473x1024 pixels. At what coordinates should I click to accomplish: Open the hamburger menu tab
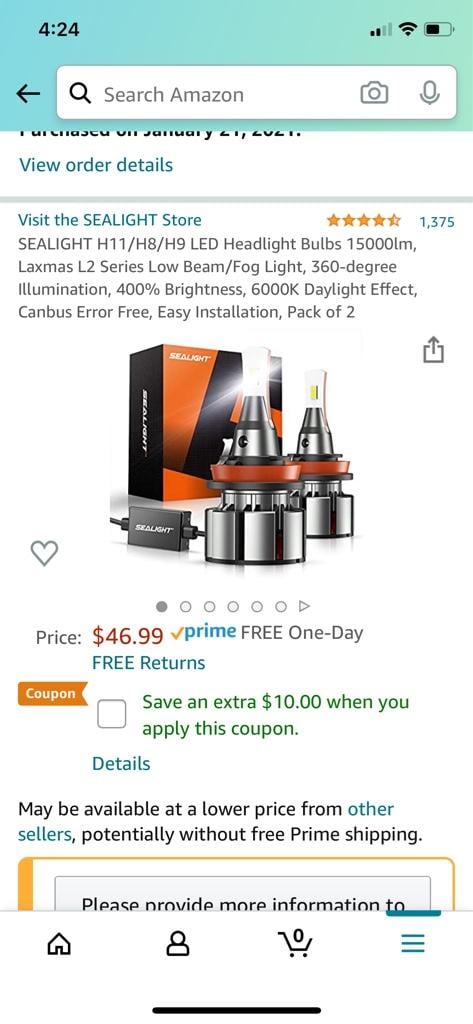point(413,943)
